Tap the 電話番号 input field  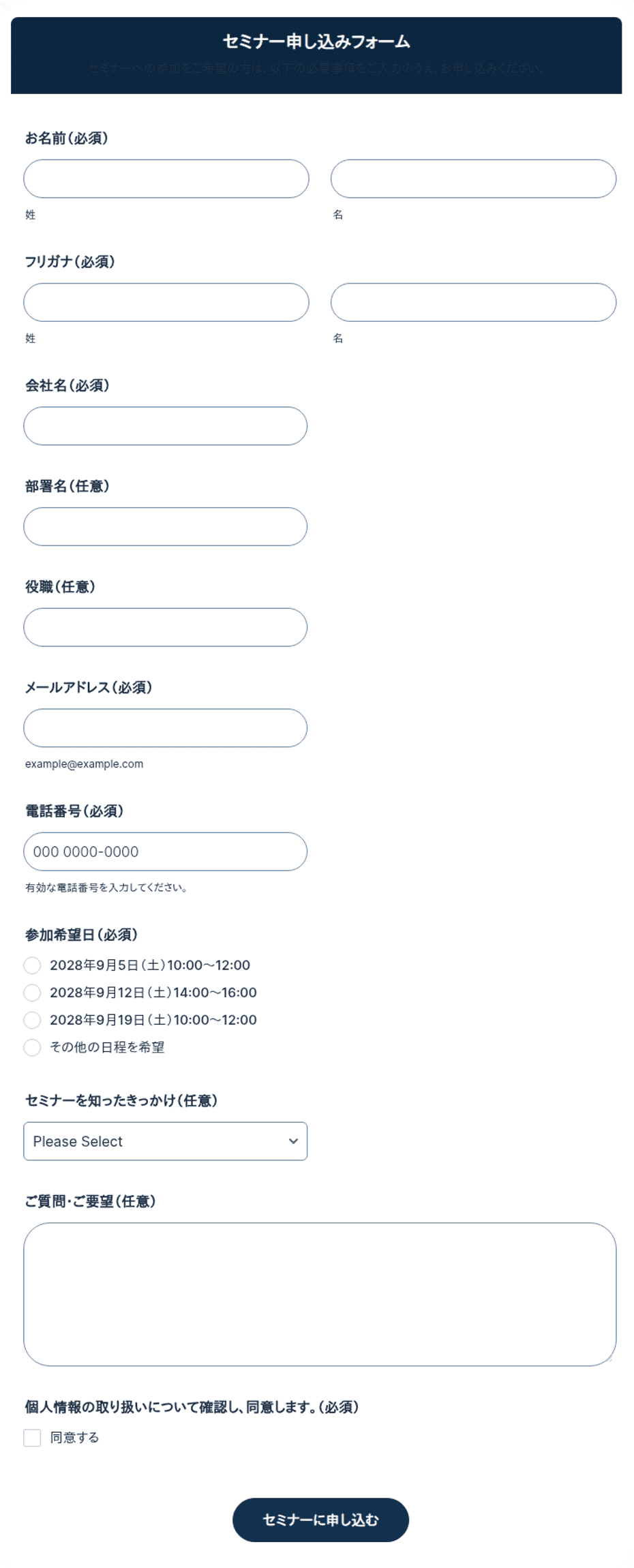point(166,851)
